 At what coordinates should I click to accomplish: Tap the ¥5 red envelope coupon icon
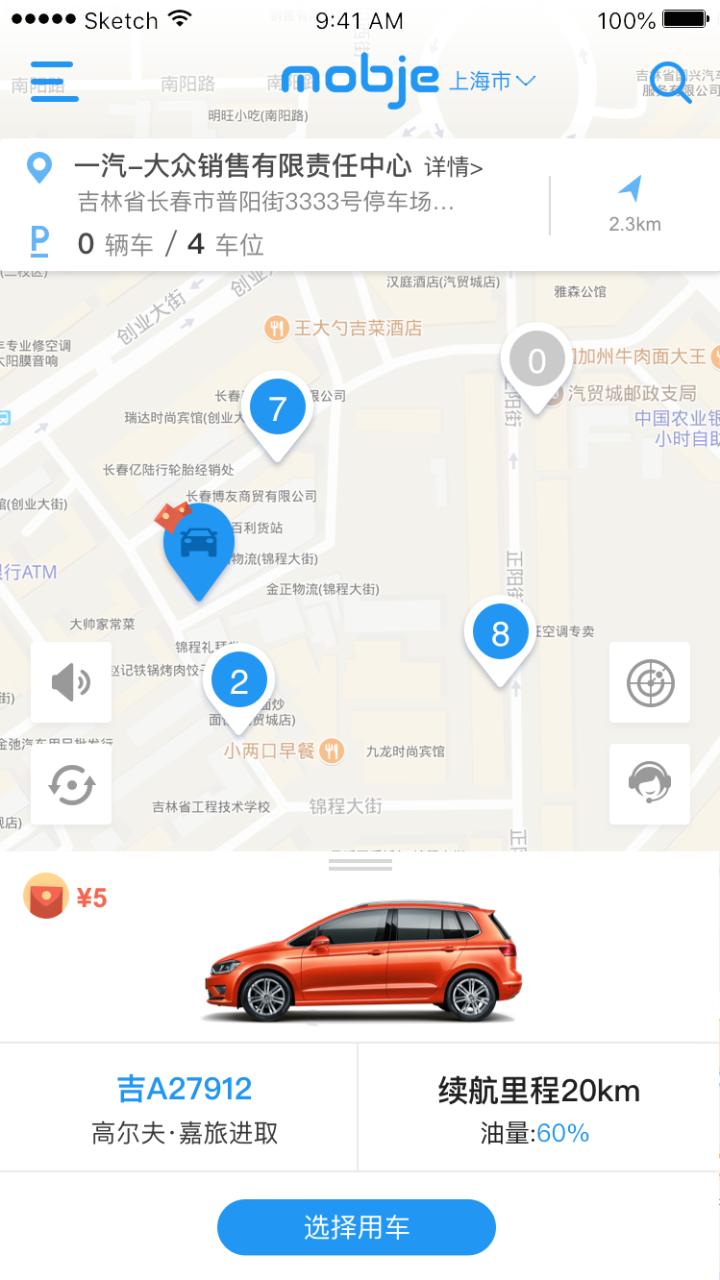45,895
